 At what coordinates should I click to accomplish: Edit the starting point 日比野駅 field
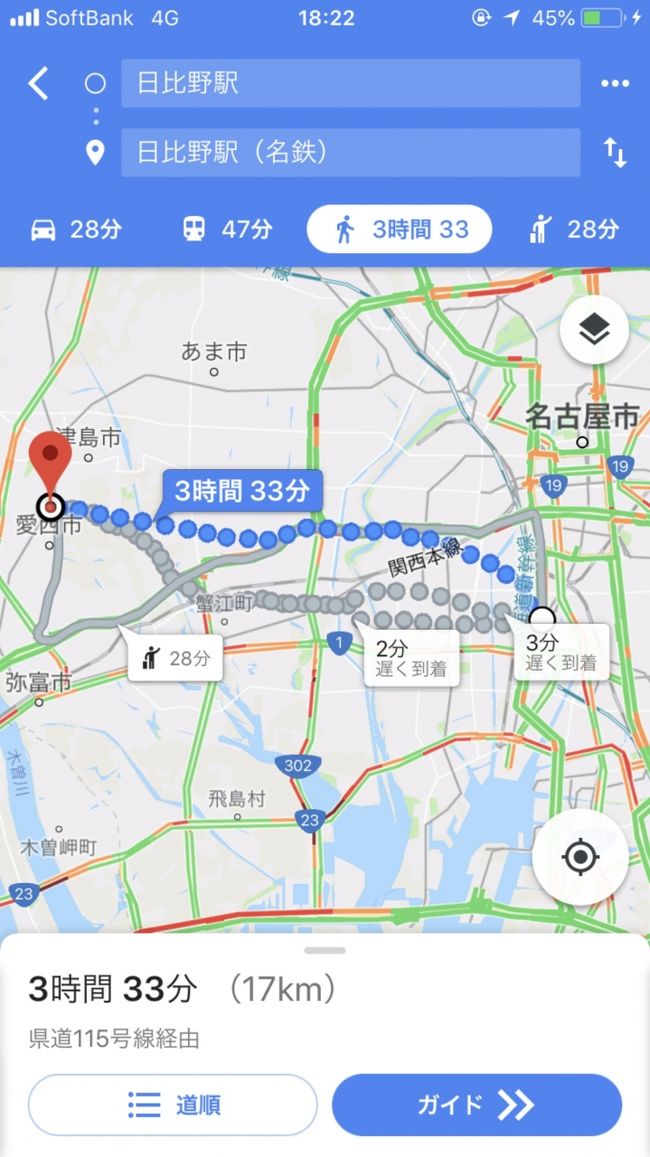(x=350, y=84)
